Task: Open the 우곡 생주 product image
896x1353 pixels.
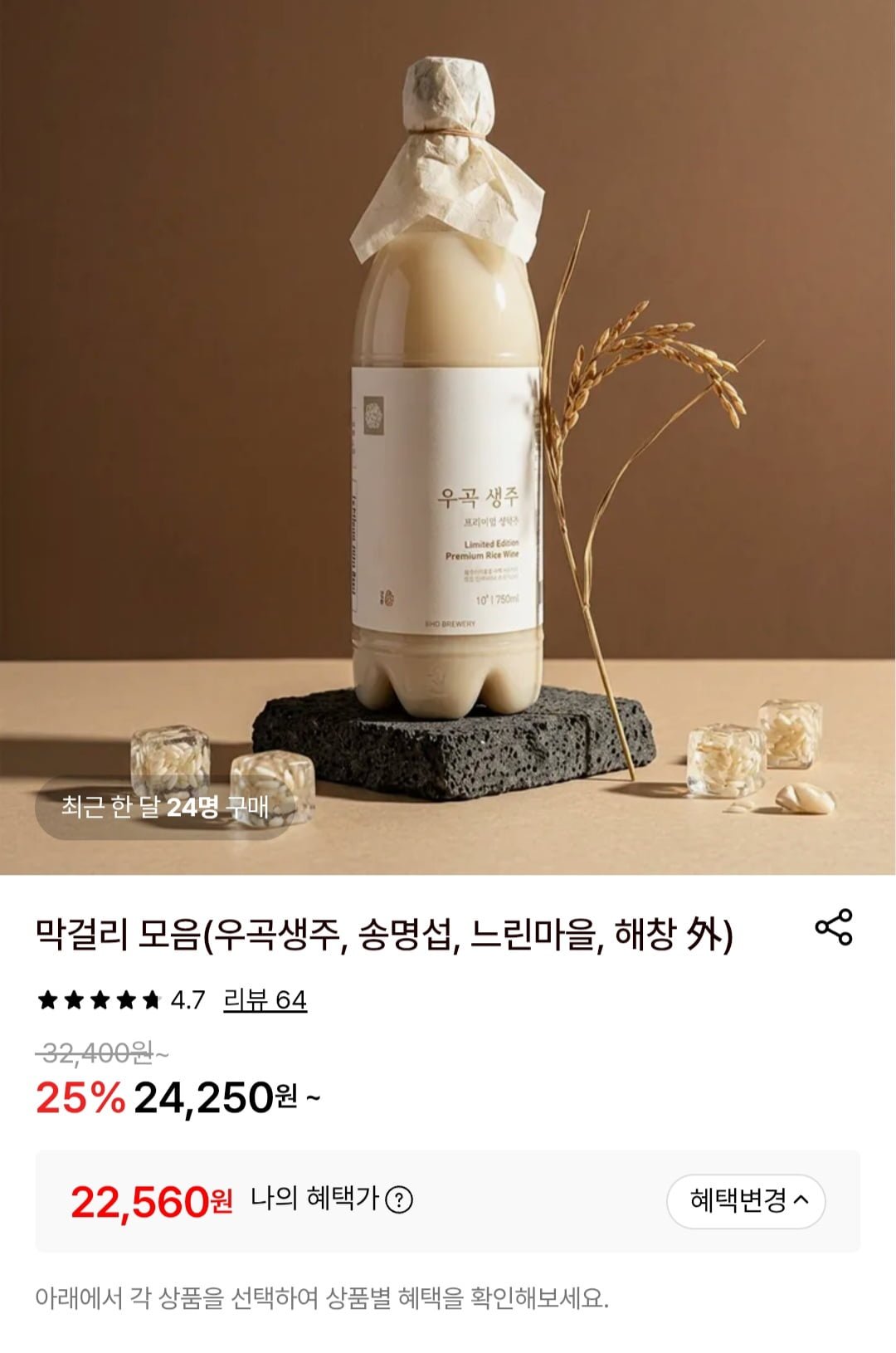Action: click(x=448, y=432)
